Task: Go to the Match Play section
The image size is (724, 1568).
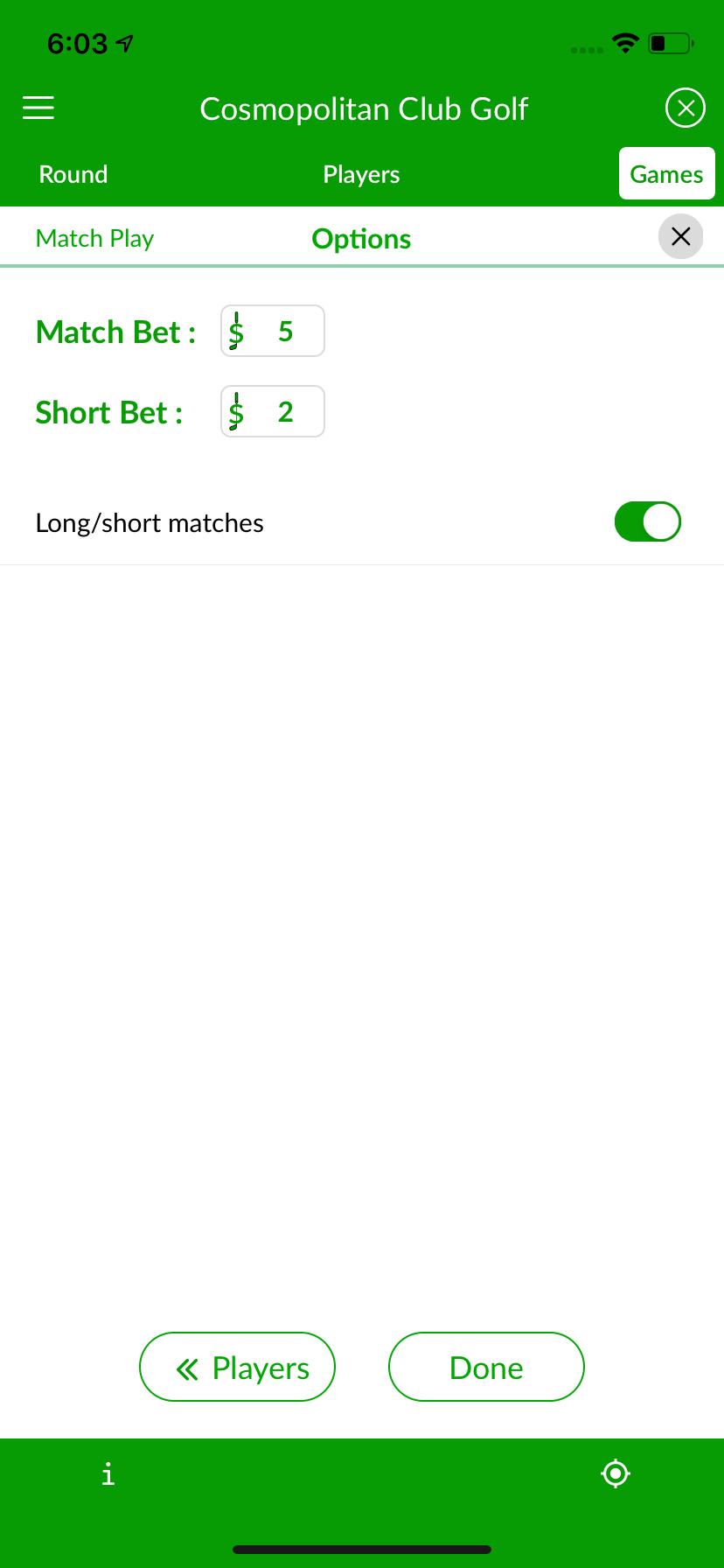Action: point(94,238)
